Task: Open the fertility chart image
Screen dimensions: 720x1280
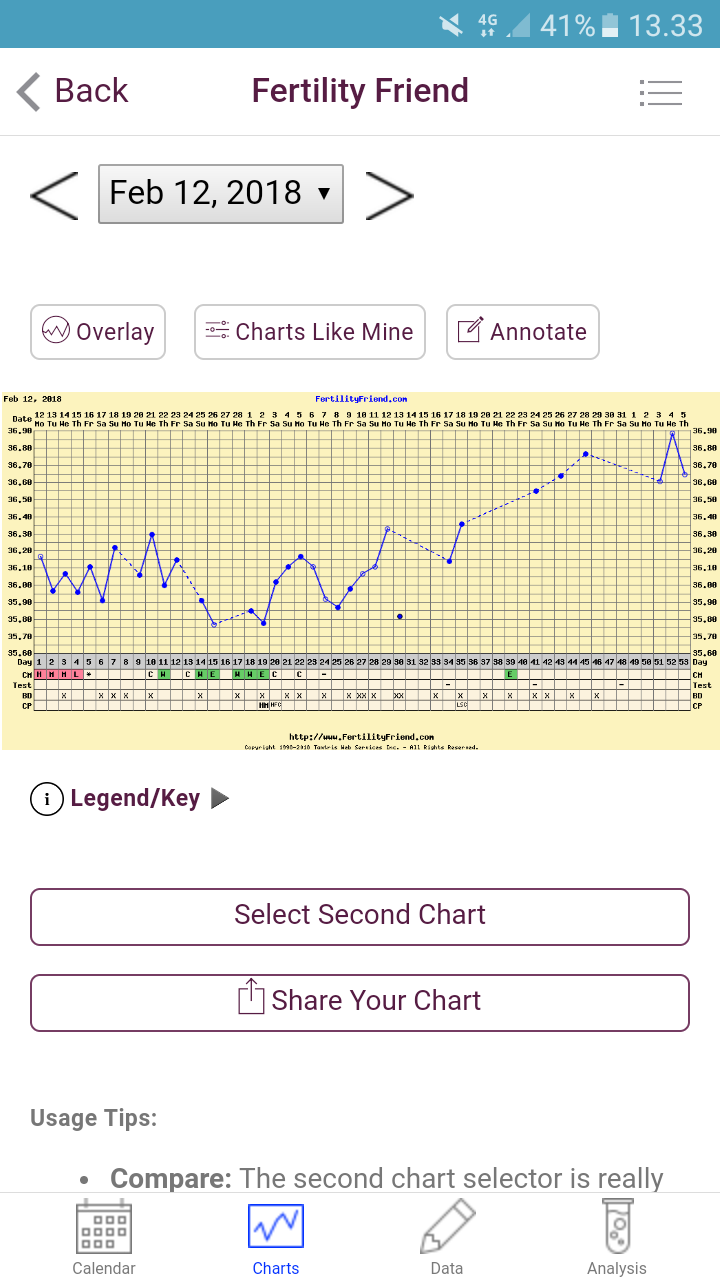Action: click(x=360, y=570)
